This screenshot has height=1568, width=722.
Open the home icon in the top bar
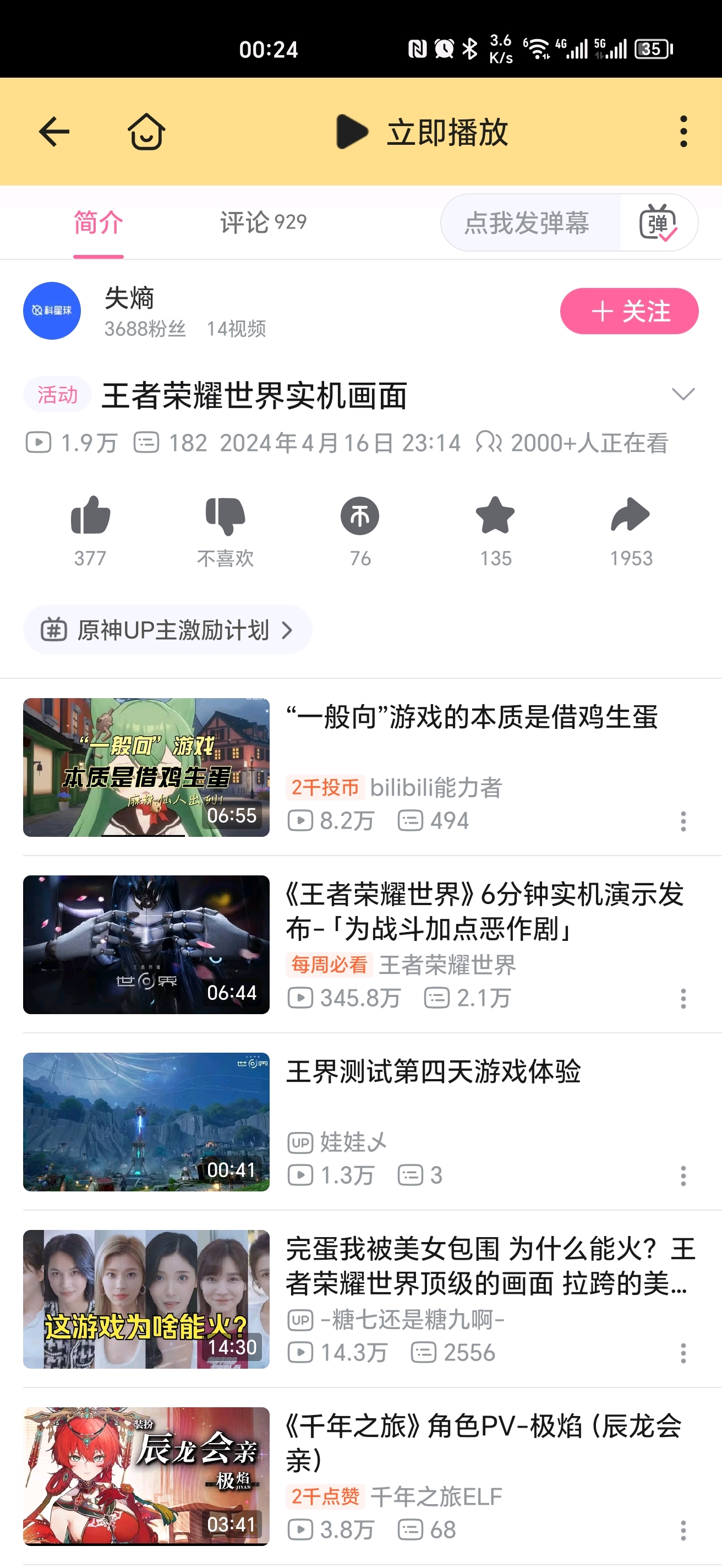[146, 132]
